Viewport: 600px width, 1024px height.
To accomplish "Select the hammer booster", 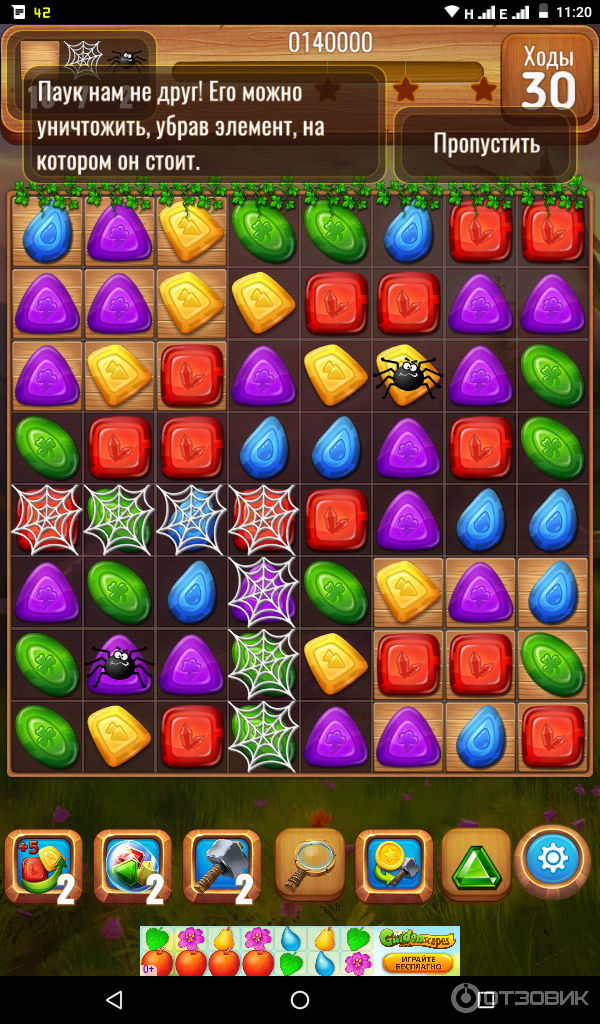I will (221, 864).
